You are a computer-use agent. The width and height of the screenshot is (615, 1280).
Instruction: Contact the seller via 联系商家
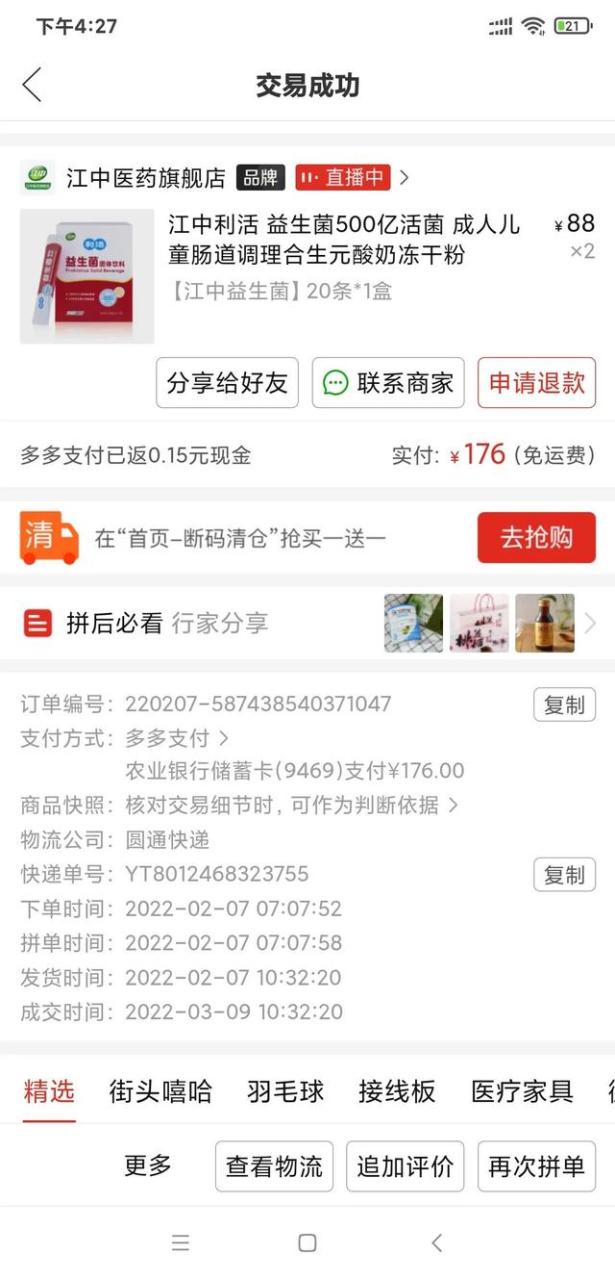click(x=388, y=383)
